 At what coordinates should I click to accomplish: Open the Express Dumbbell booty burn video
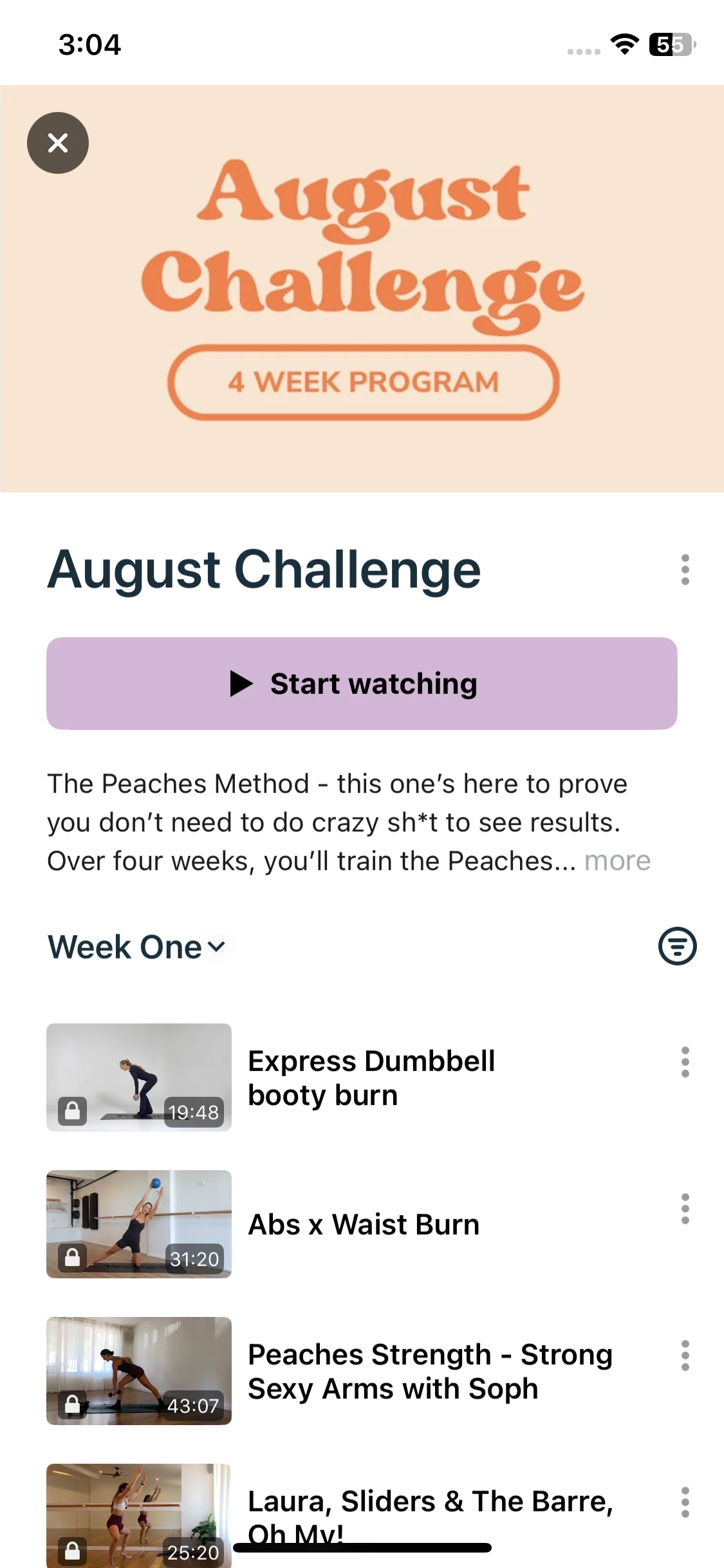[x=371, y=1078]
